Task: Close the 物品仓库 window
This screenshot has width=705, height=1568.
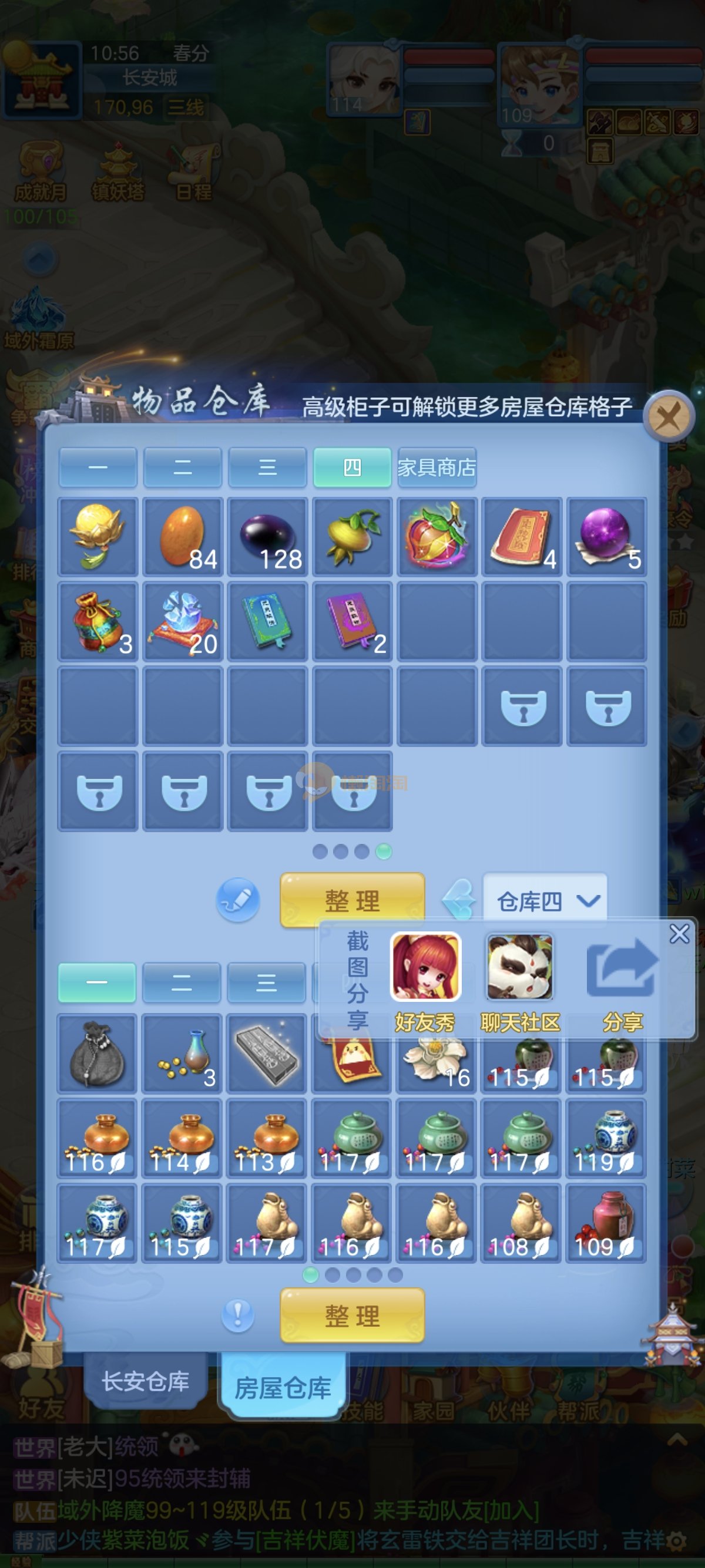Action: (x=669, y=418)
